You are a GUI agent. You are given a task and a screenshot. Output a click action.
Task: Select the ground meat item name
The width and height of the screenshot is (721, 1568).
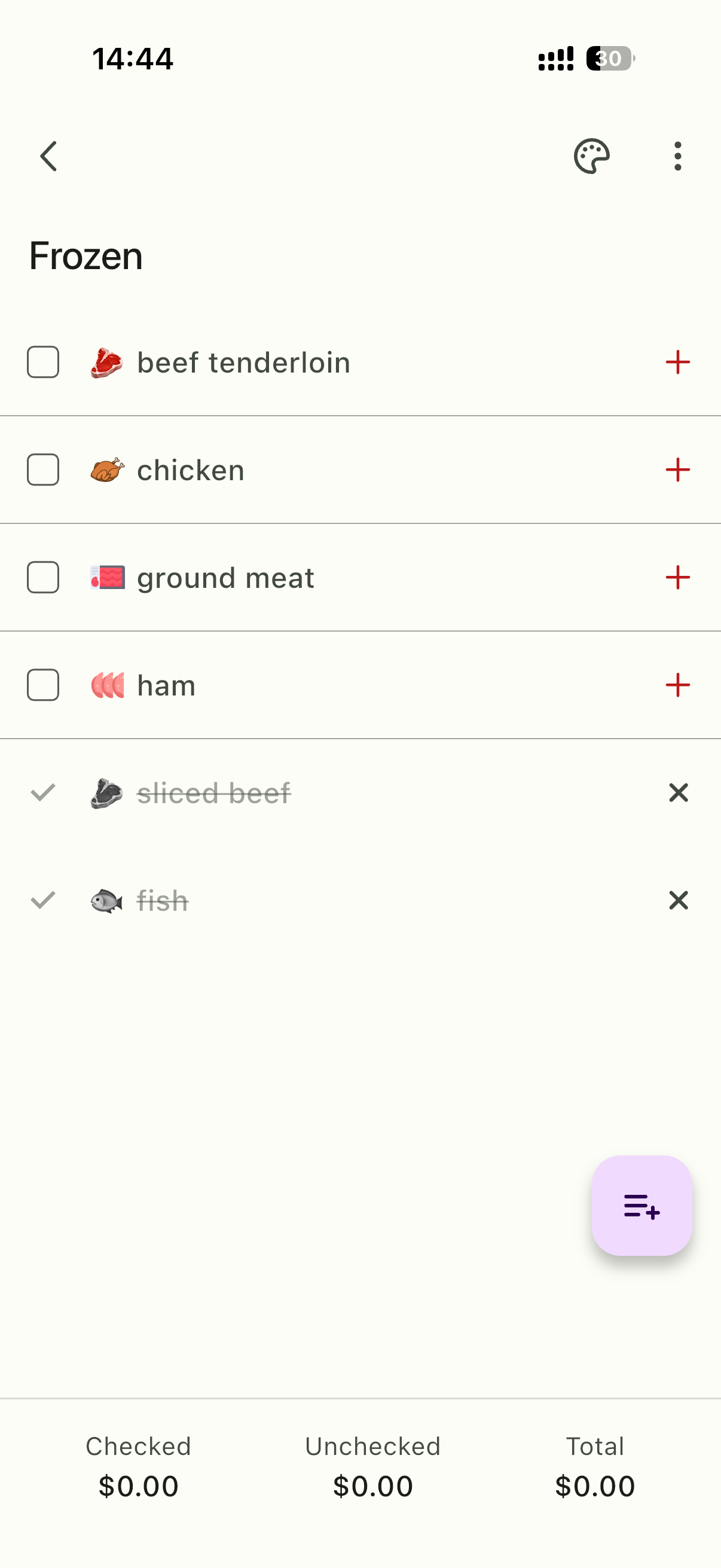tap(225, 578)
